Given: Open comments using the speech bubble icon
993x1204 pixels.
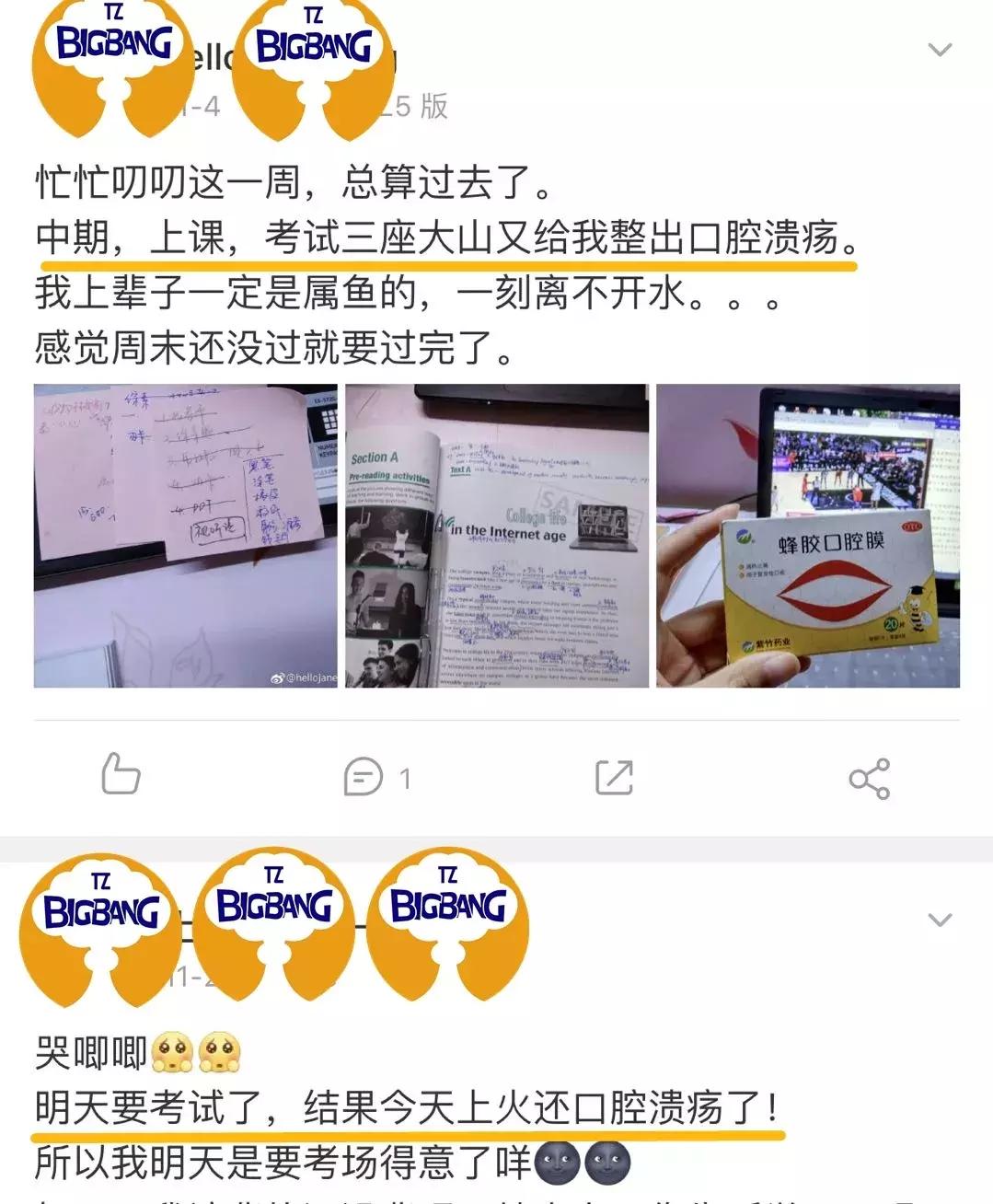Looking at the screenshot, I should (361, 778).
